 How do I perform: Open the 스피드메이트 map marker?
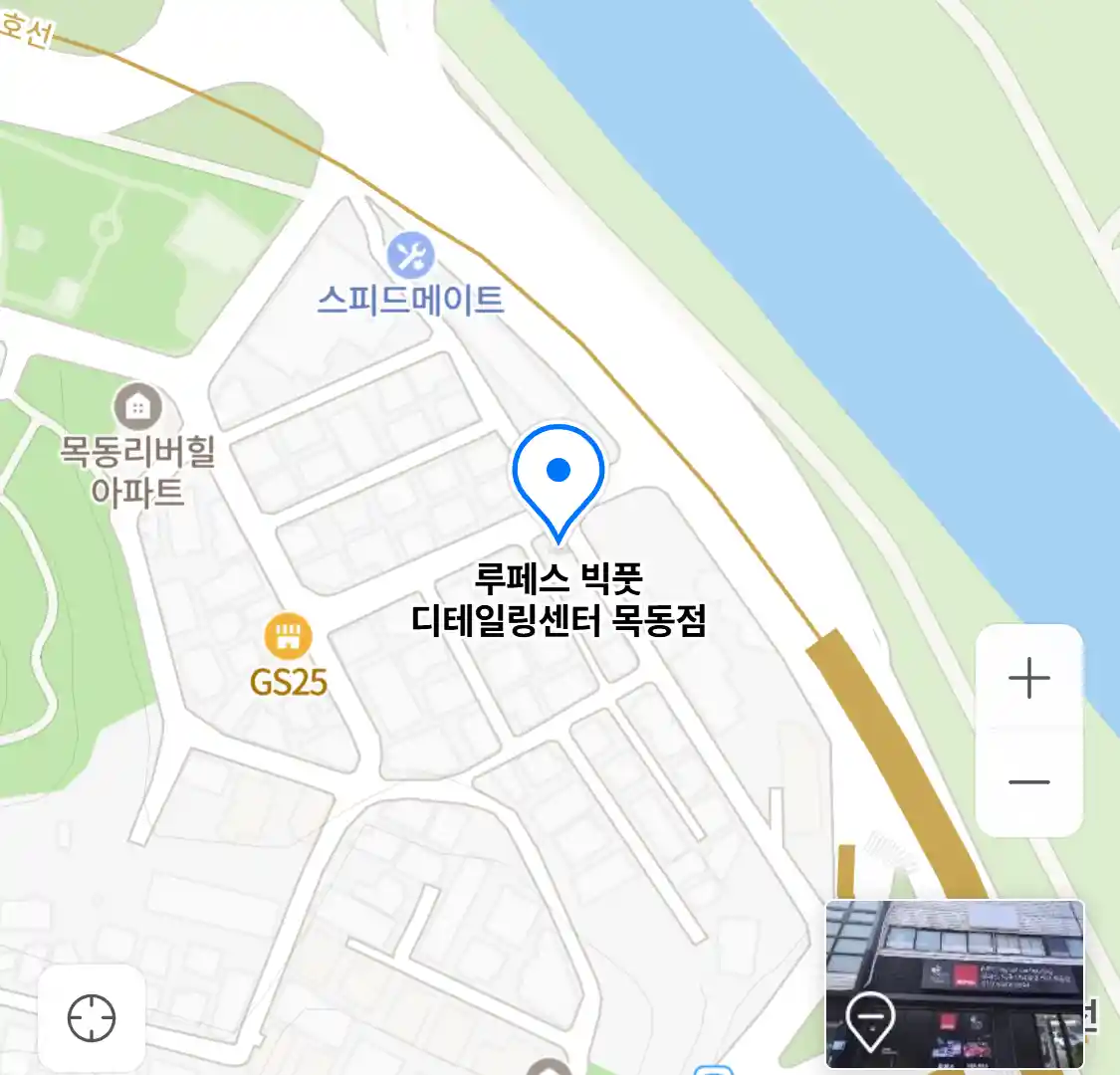[x=410, y=257]
